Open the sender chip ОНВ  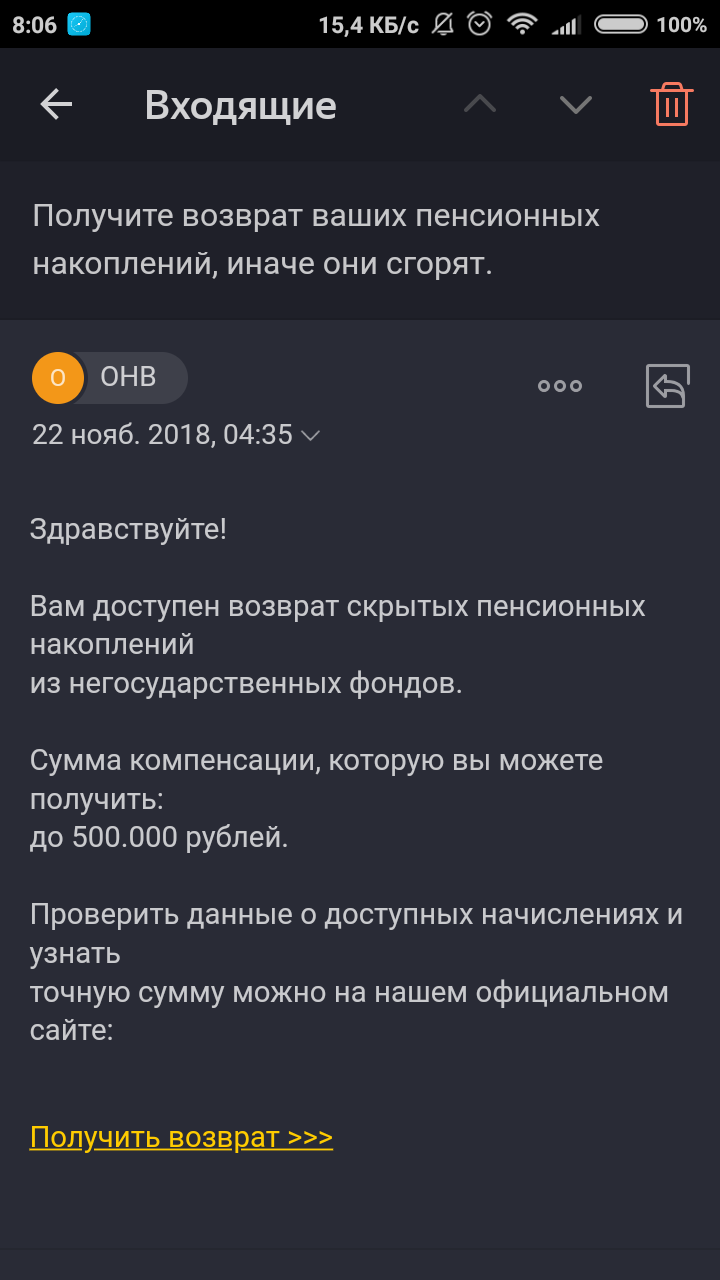click(x=110, y=377)
